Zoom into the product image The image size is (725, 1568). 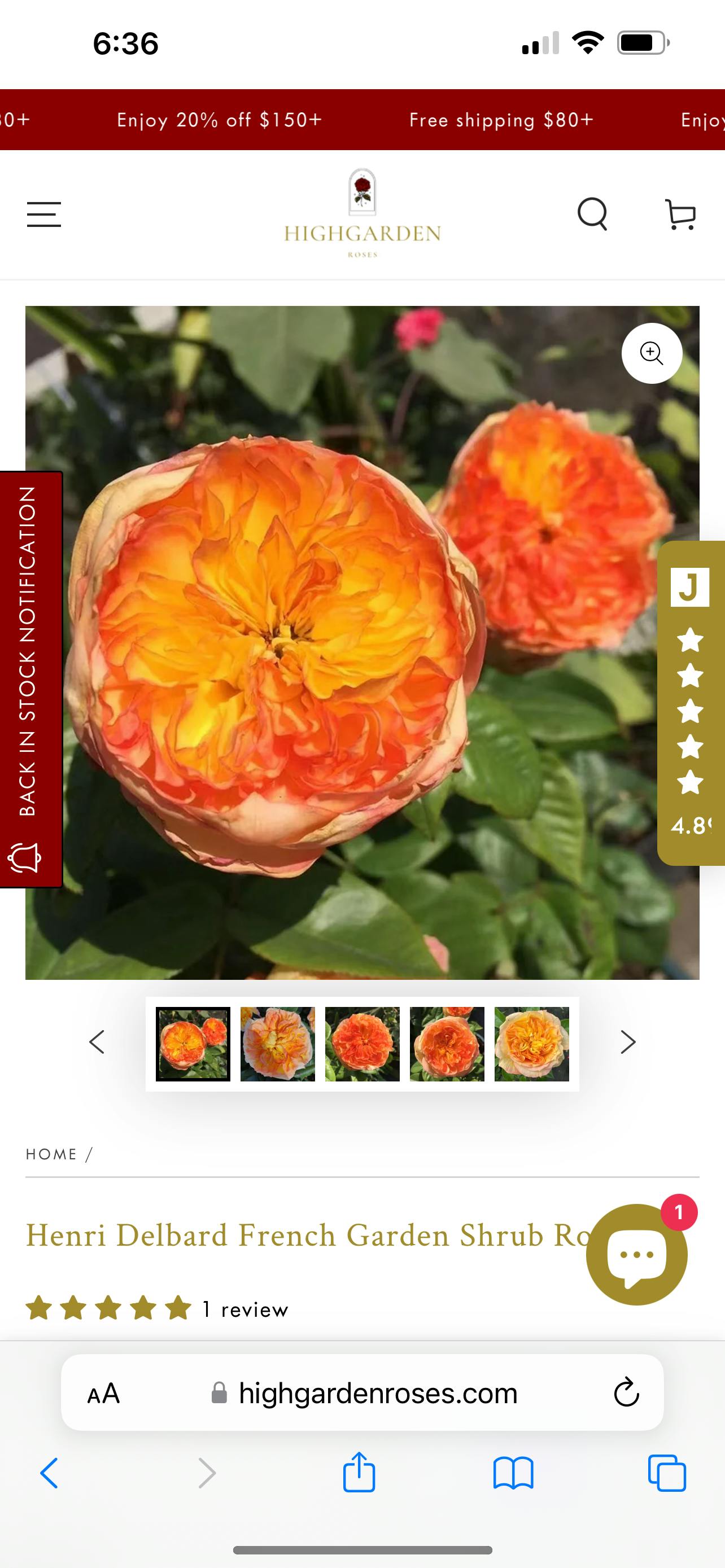[652, 353]
